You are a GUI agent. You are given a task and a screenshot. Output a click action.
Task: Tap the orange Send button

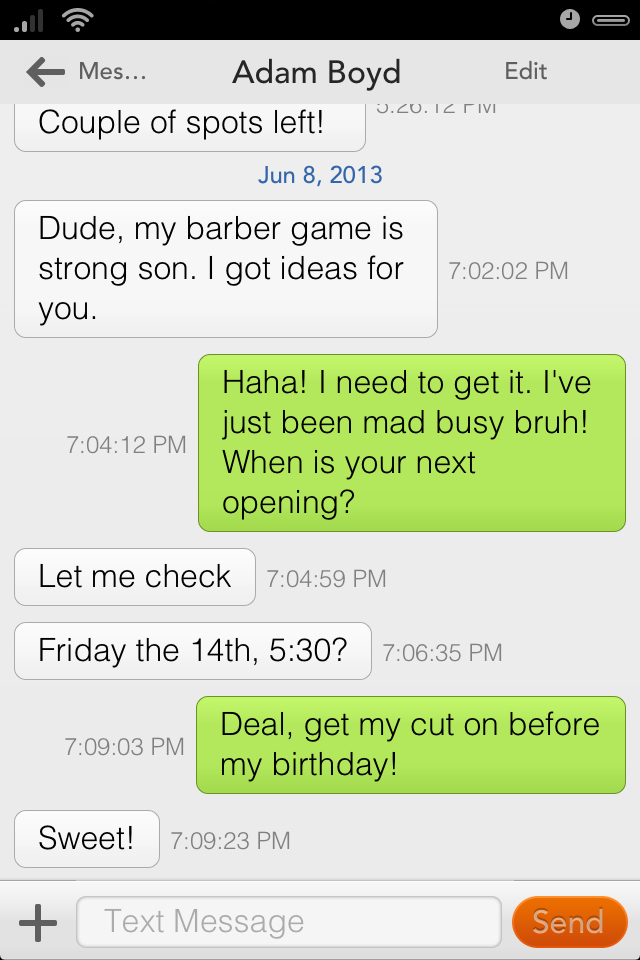pos(568,922)
